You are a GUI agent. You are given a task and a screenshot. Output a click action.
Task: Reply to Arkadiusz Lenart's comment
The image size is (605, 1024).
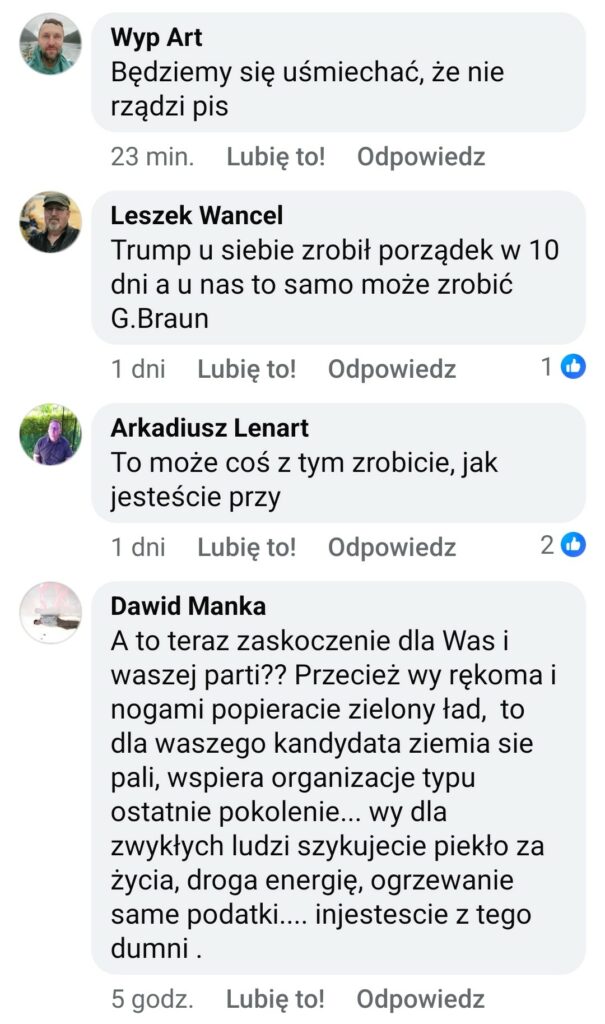pos(392,547)
